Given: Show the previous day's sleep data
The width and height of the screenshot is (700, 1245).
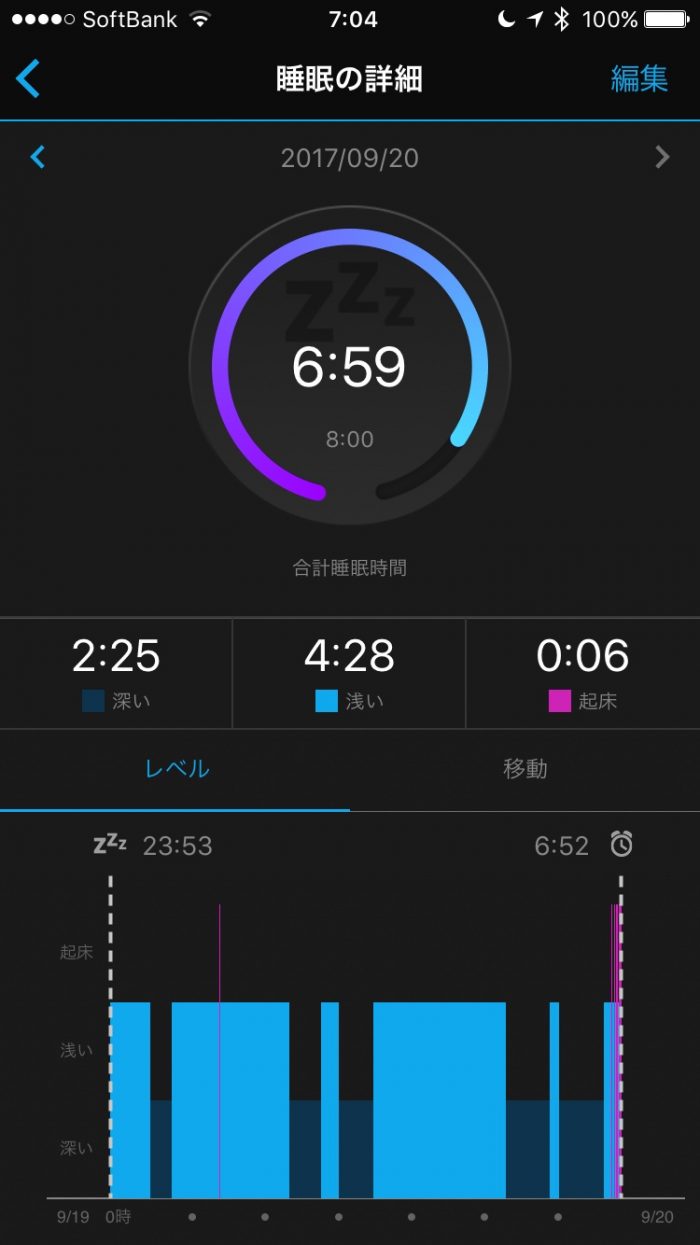Looking at the screenshot, I should [x=38, y=157].
